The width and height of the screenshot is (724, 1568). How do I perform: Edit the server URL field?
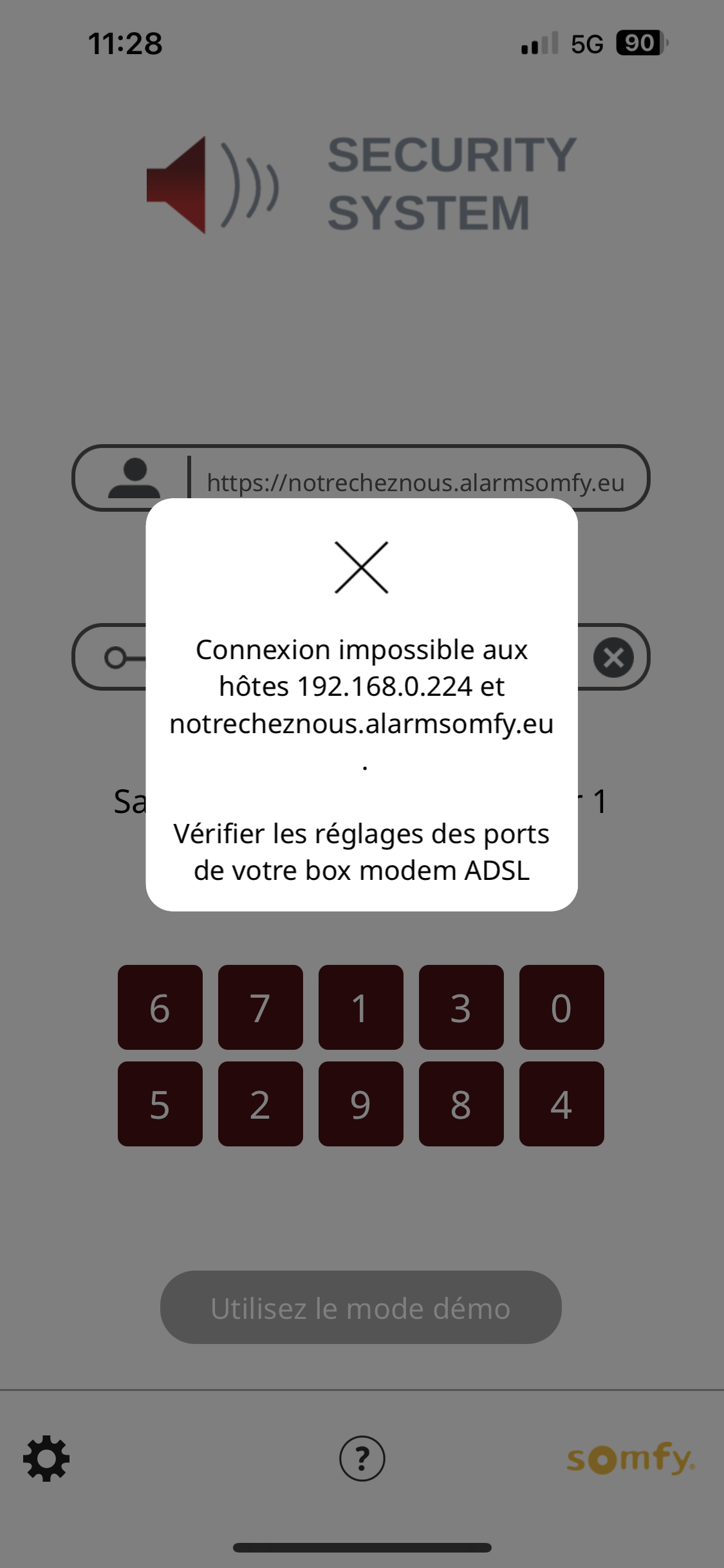(x=415, y=481)
